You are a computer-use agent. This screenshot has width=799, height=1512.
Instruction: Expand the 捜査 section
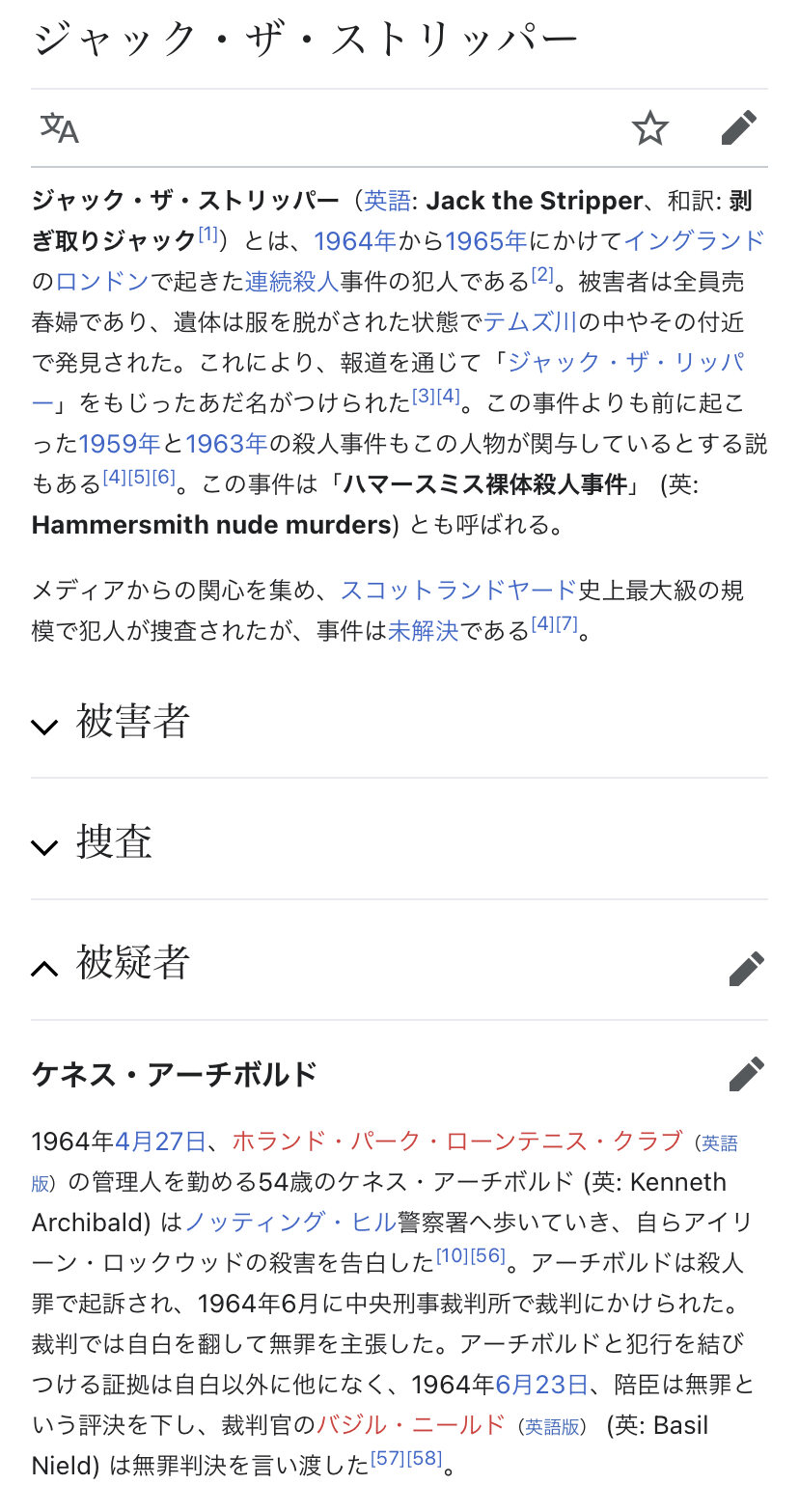pyautogui.click(x=114, y=842)
